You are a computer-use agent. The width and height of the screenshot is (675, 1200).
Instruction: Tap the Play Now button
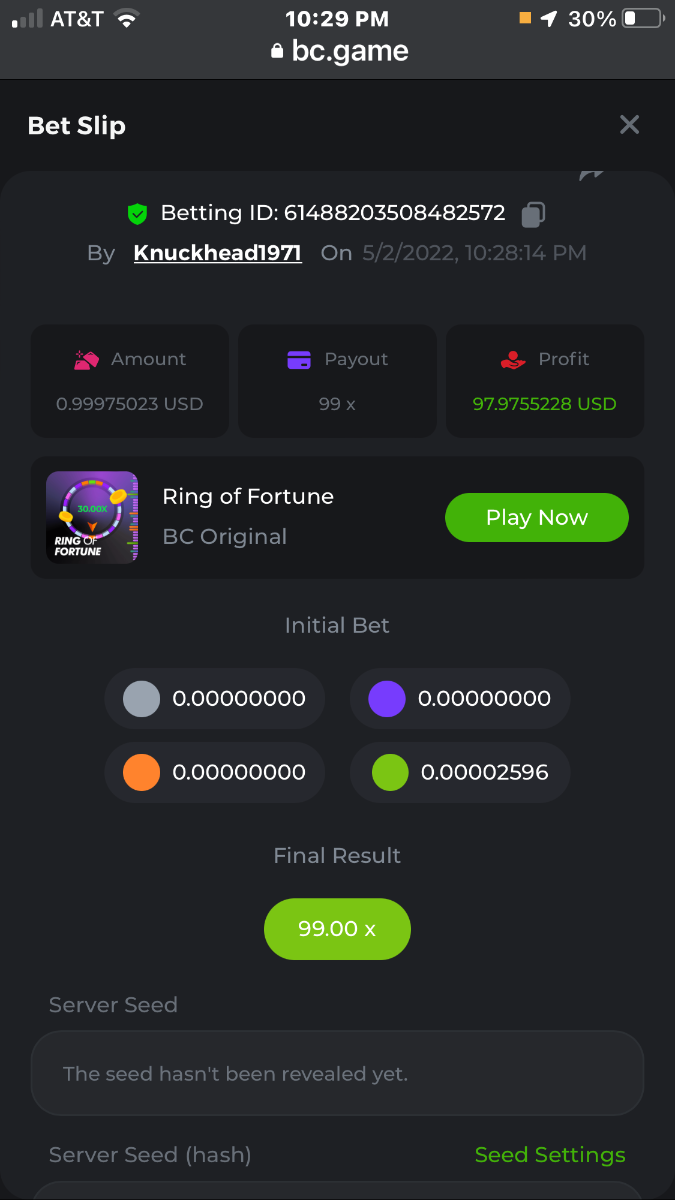click(x=536, y=518)
